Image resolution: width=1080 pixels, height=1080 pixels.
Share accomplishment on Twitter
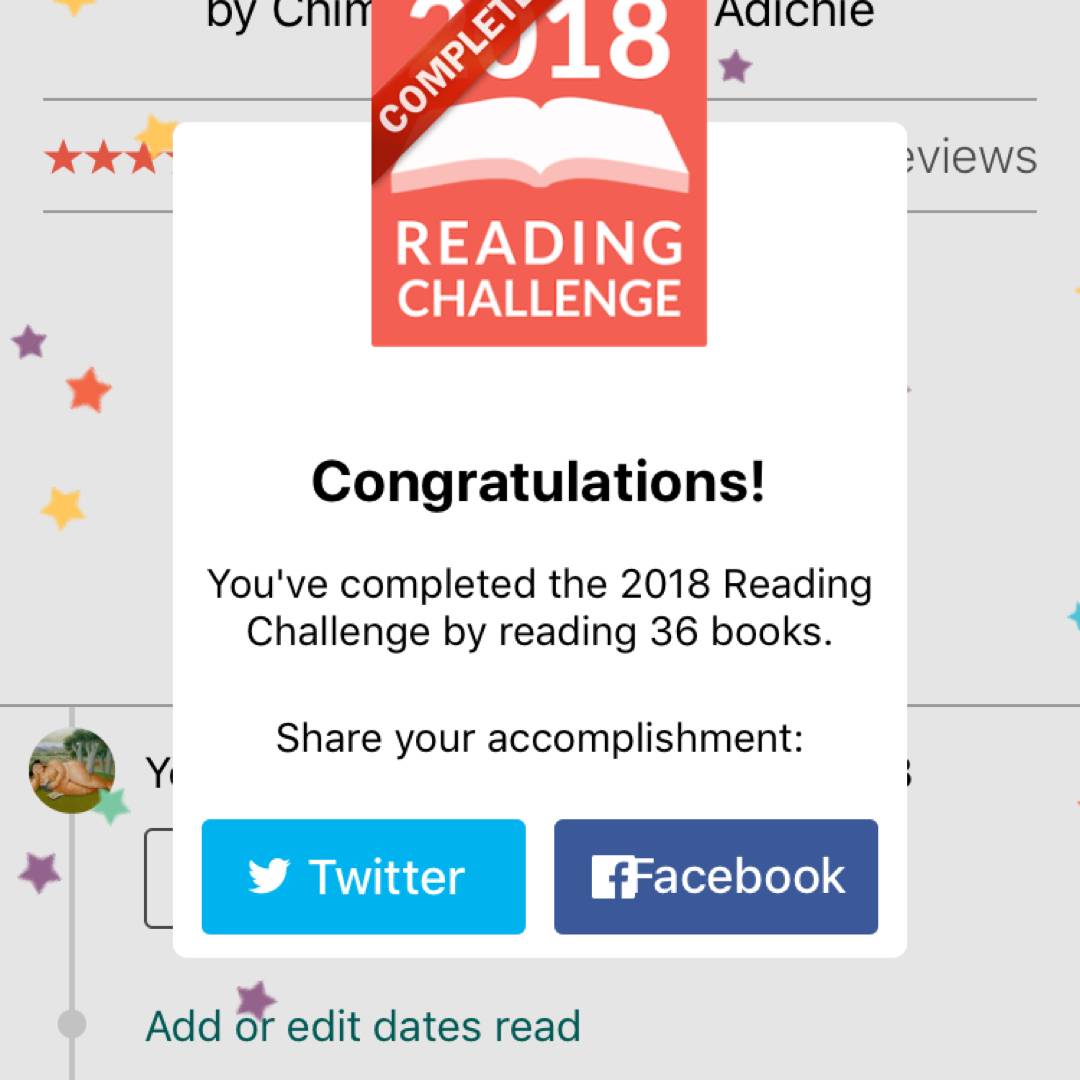363,877
